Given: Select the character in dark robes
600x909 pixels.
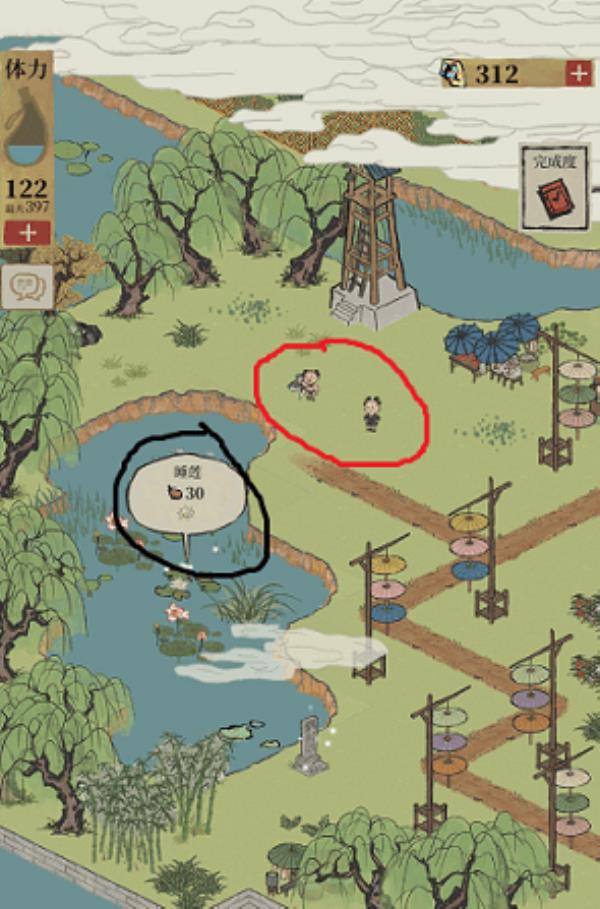Looking at the screenshot, I should (x=371, y=412).
